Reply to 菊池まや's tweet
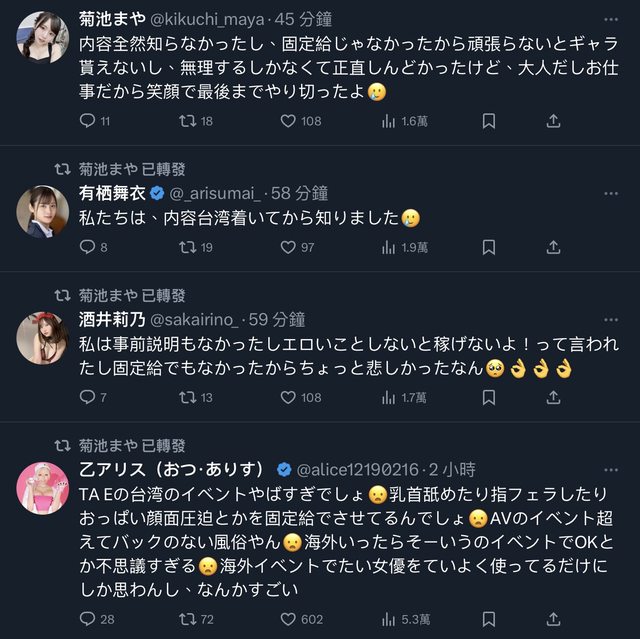 coord(88,121)
